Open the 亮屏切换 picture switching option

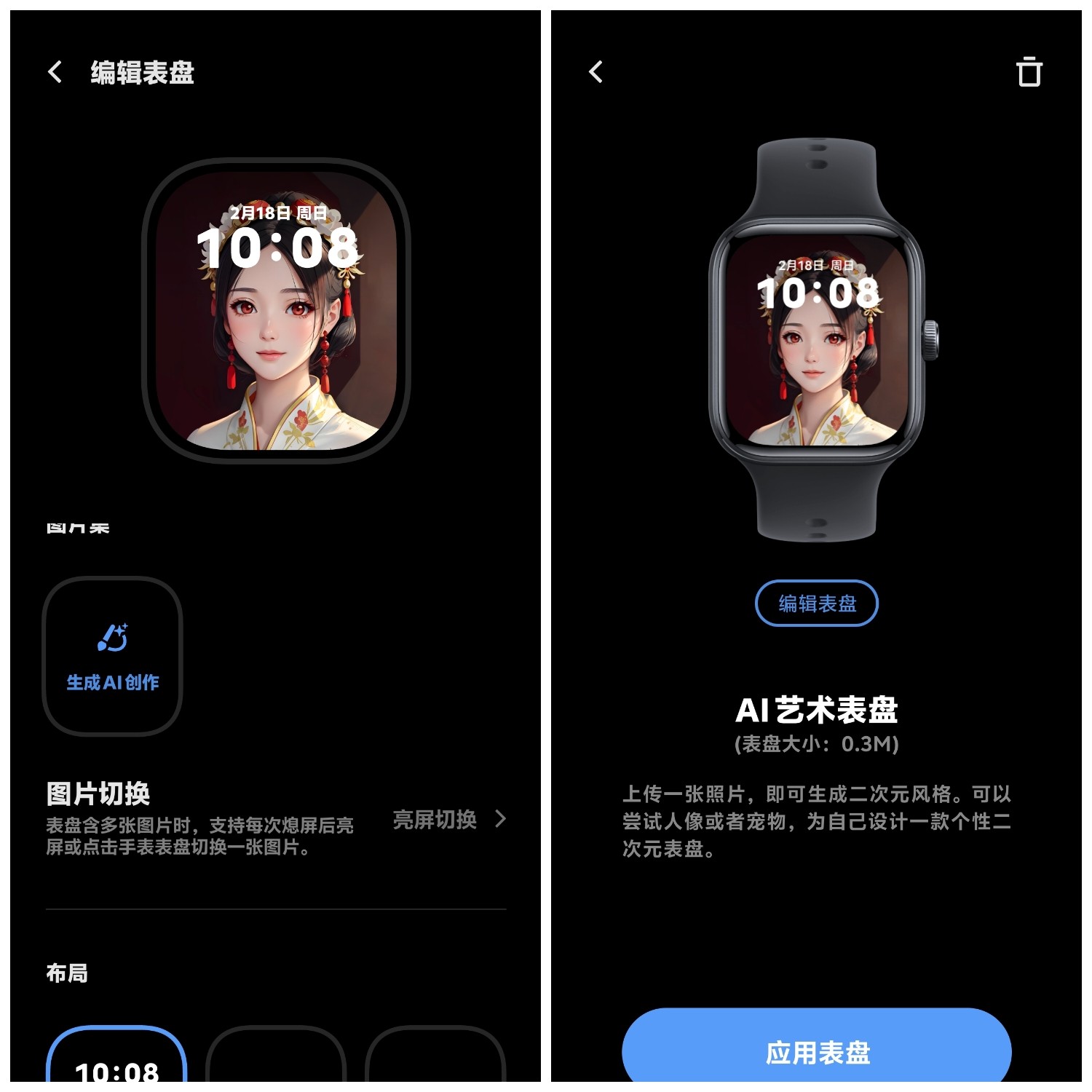pyautogui.click(x=448, y=820)
